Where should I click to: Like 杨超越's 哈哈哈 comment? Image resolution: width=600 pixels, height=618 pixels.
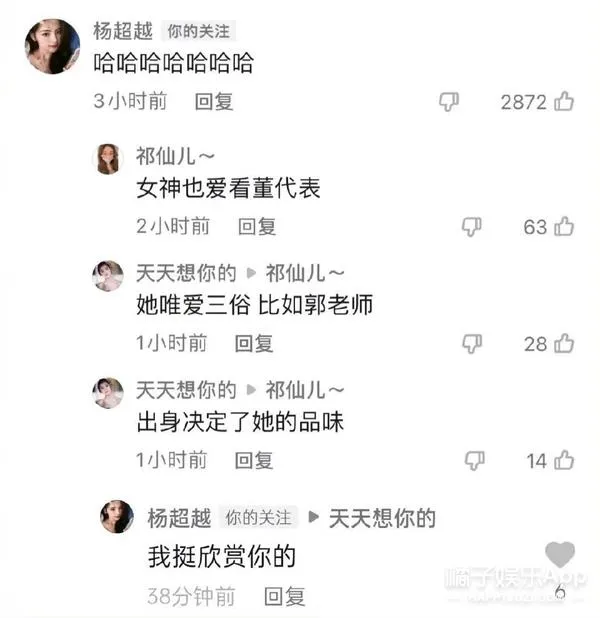(564, 101)
